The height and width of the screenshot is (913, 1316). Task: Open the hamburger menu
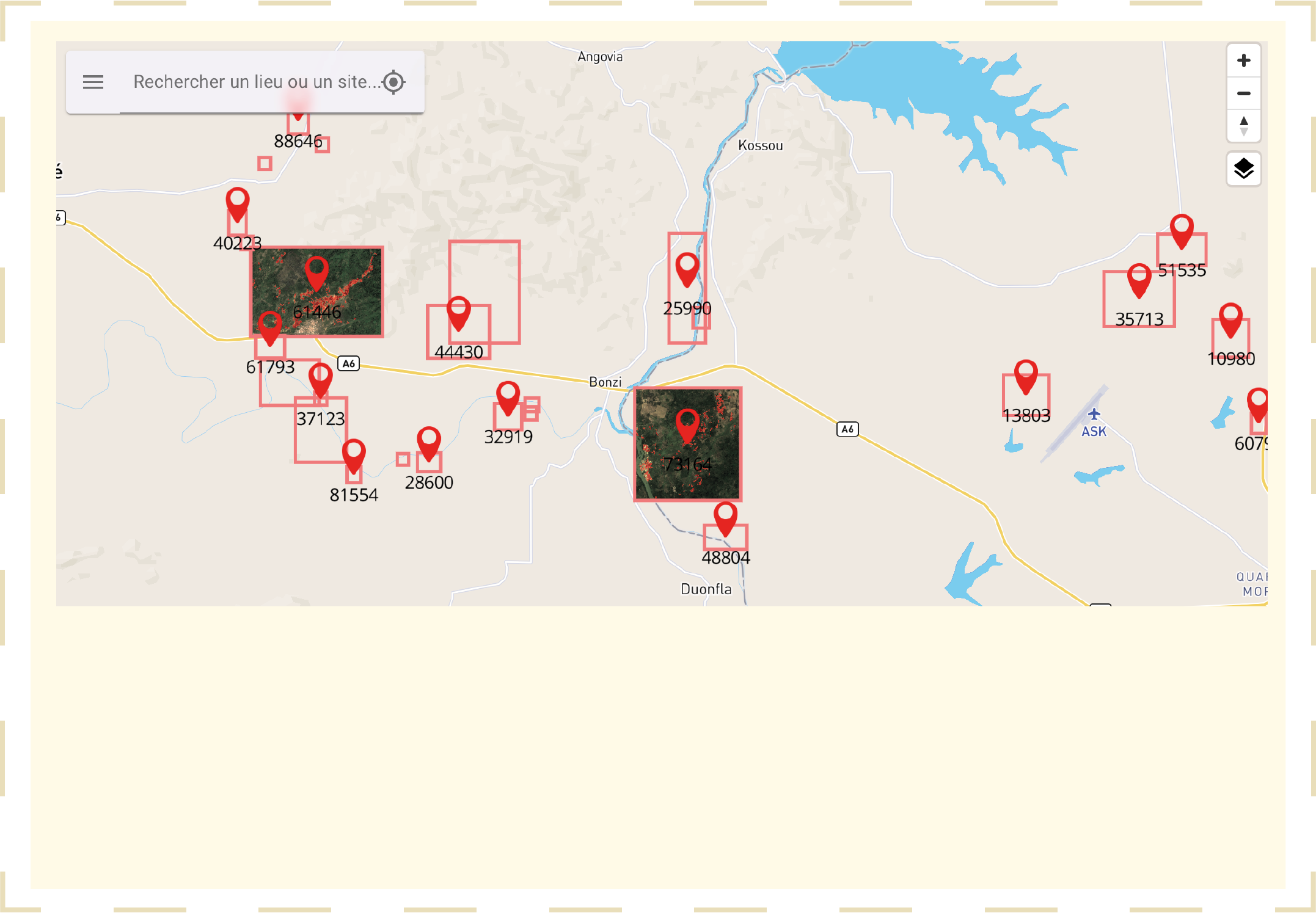coord(93,82)
